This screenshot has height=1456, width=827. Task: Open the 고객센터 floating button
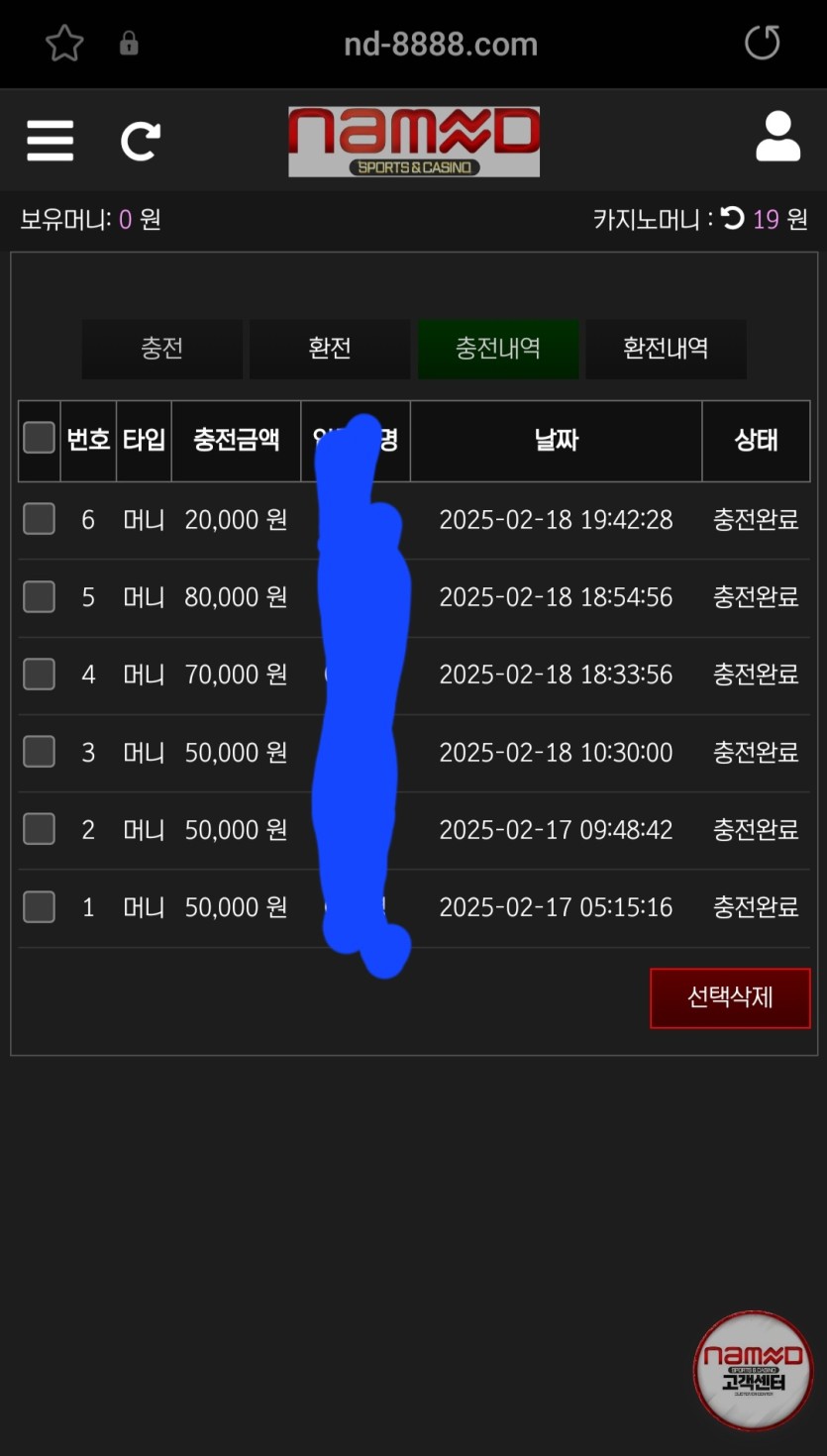tap(753, 1372)
